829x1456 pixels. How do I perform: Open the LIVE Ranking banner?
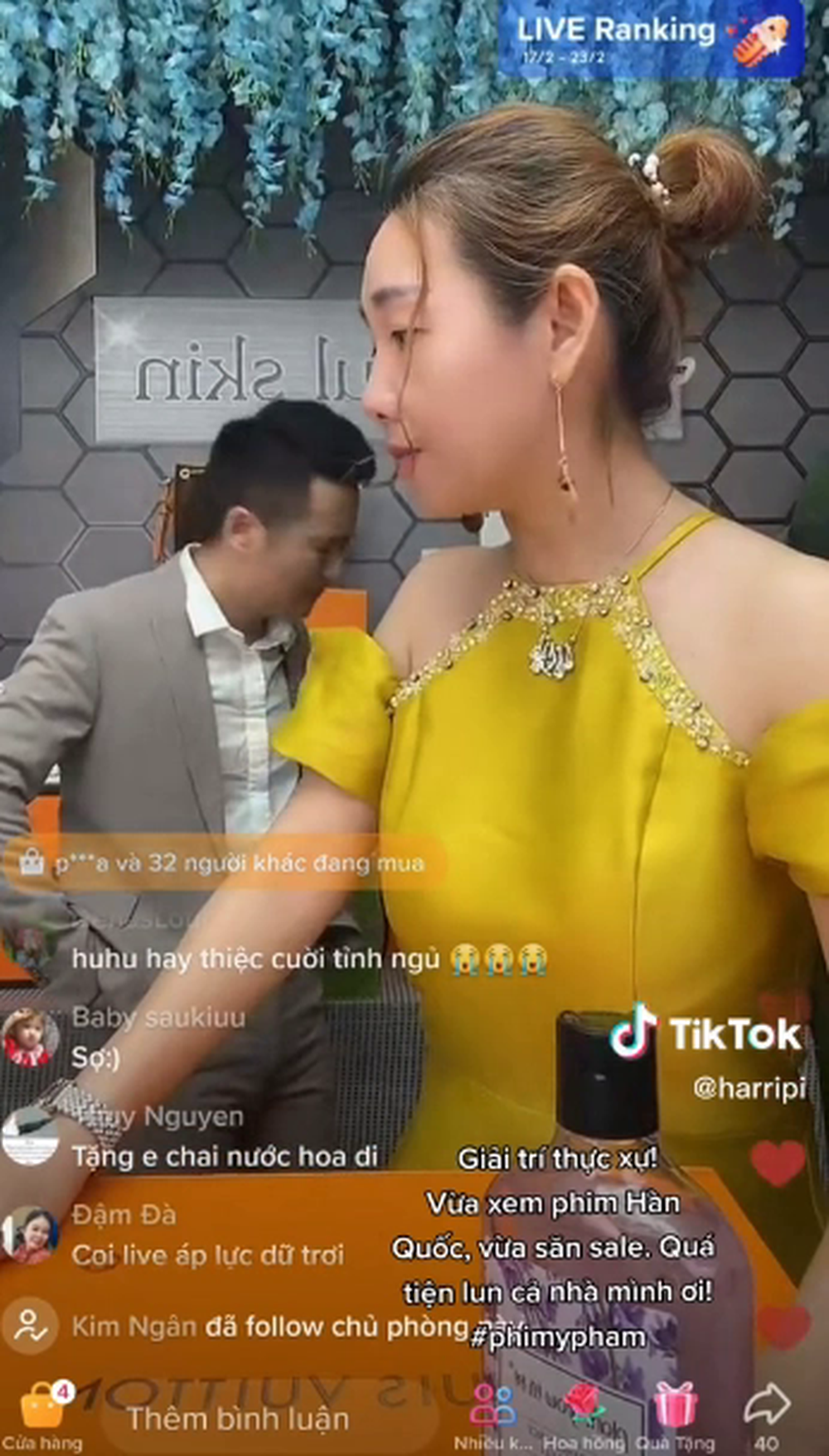coord(650,39)
